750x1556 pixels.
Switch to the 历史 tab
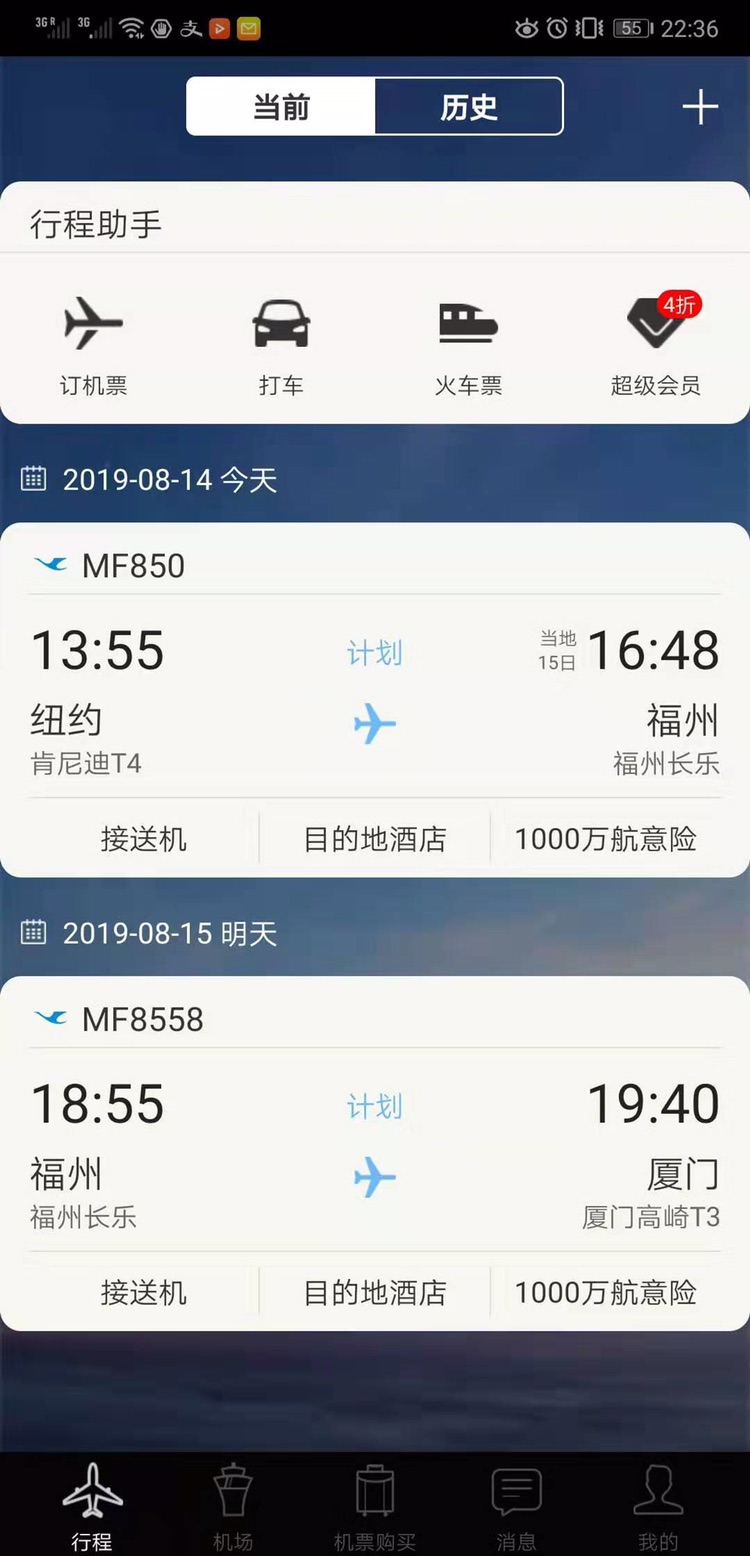[468, 106]
